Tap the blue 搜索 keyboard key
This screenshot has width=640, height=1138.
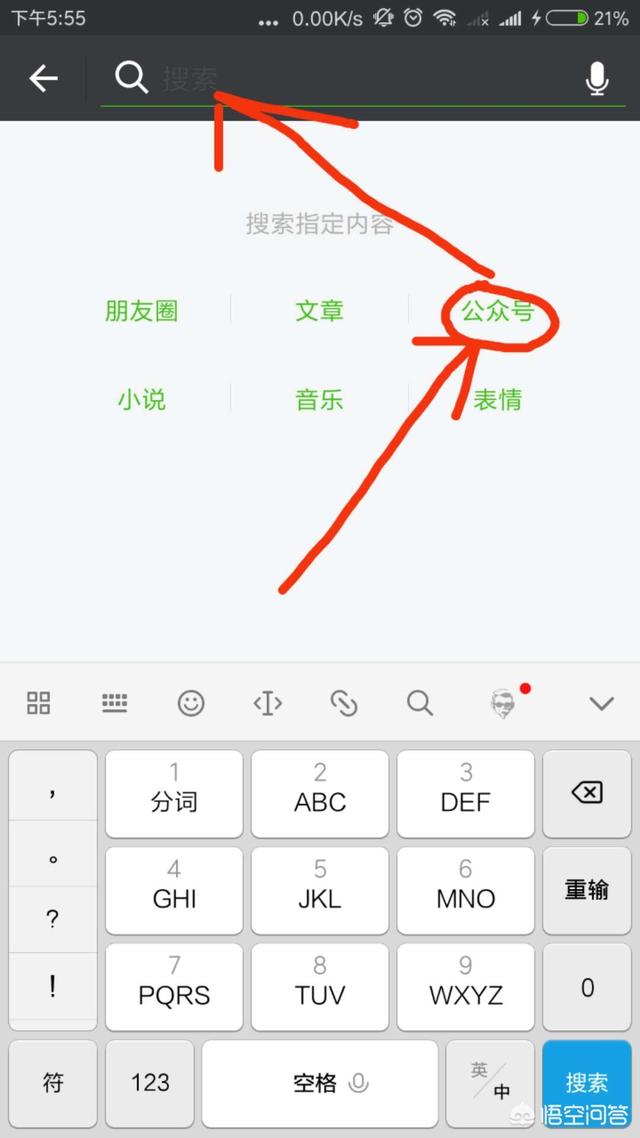coord(587,1082)
